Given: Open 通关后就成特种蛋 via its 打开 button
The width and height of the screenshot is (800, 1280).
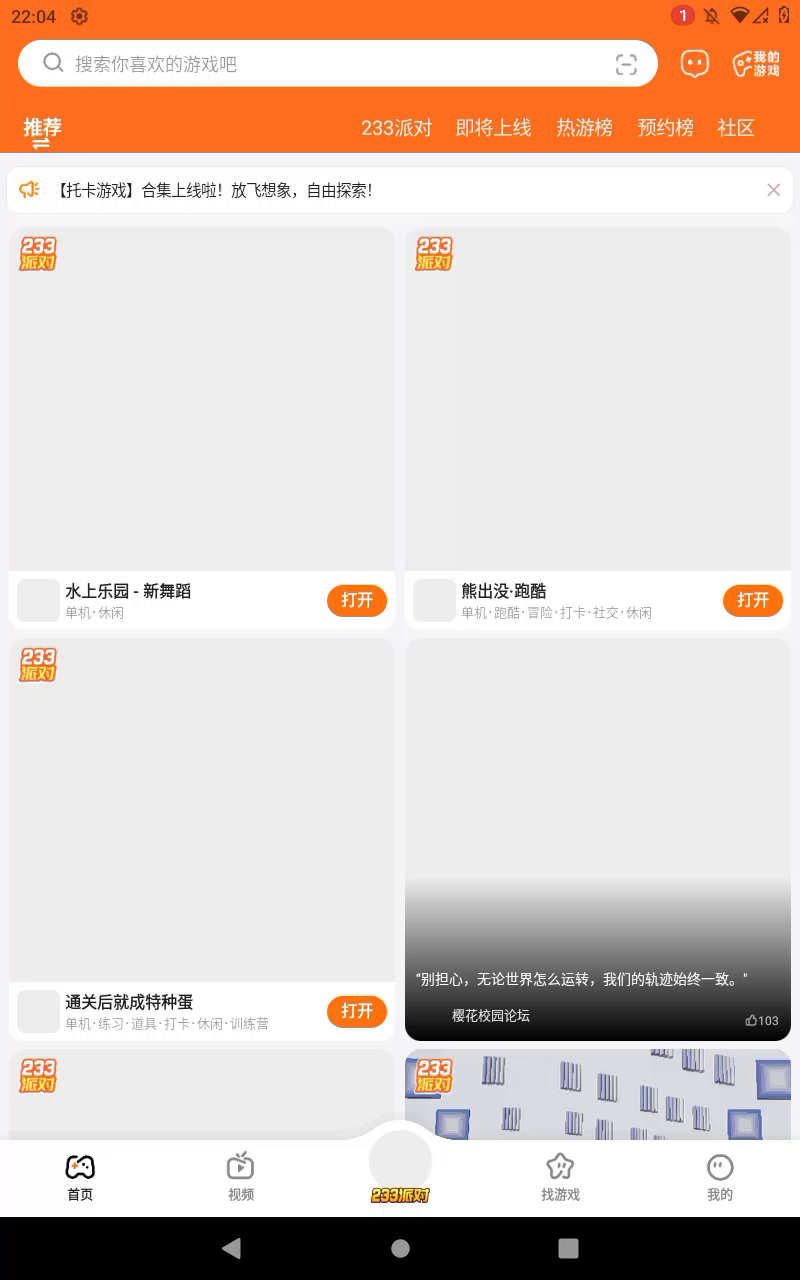Looking at the screenshot, I should pyautogui.click(x=357, y=1011).
